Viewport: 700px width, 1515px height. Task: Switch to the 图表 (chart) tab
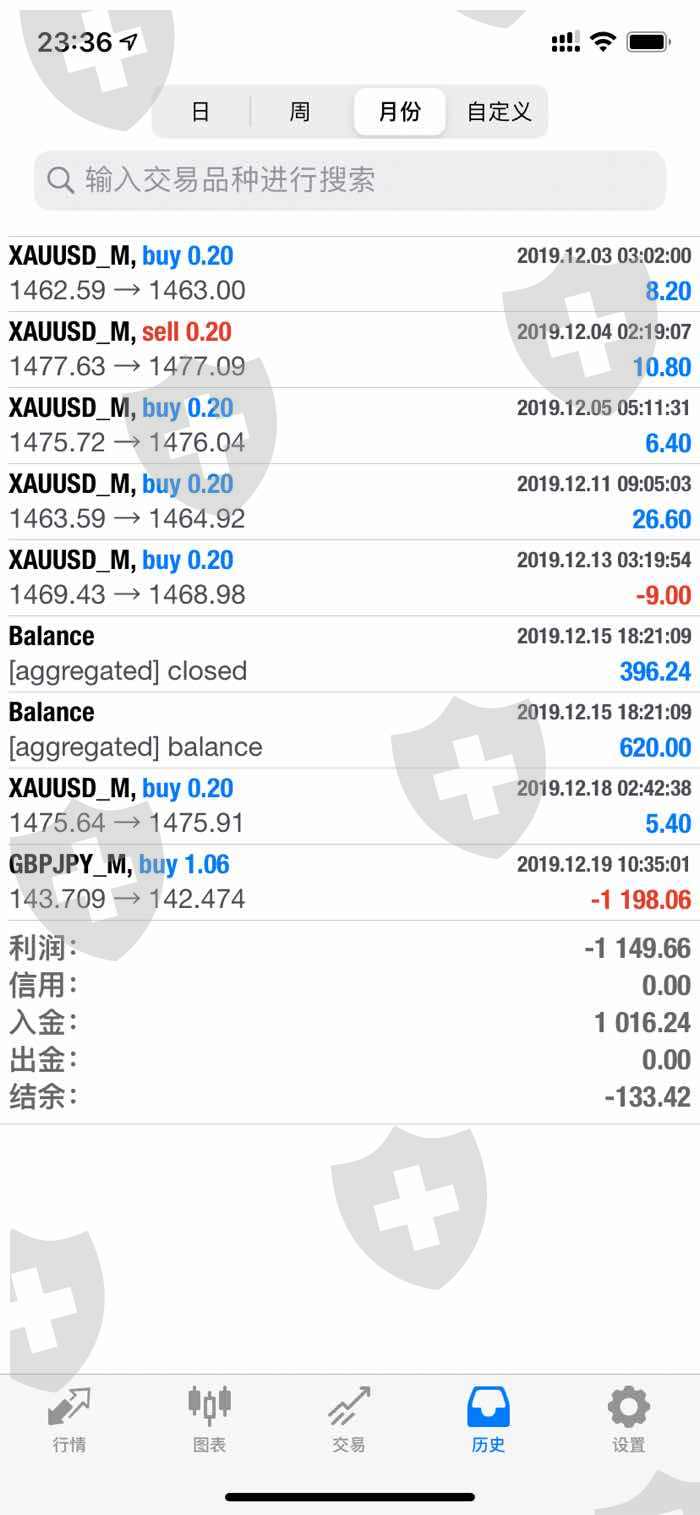point(209,1419)
